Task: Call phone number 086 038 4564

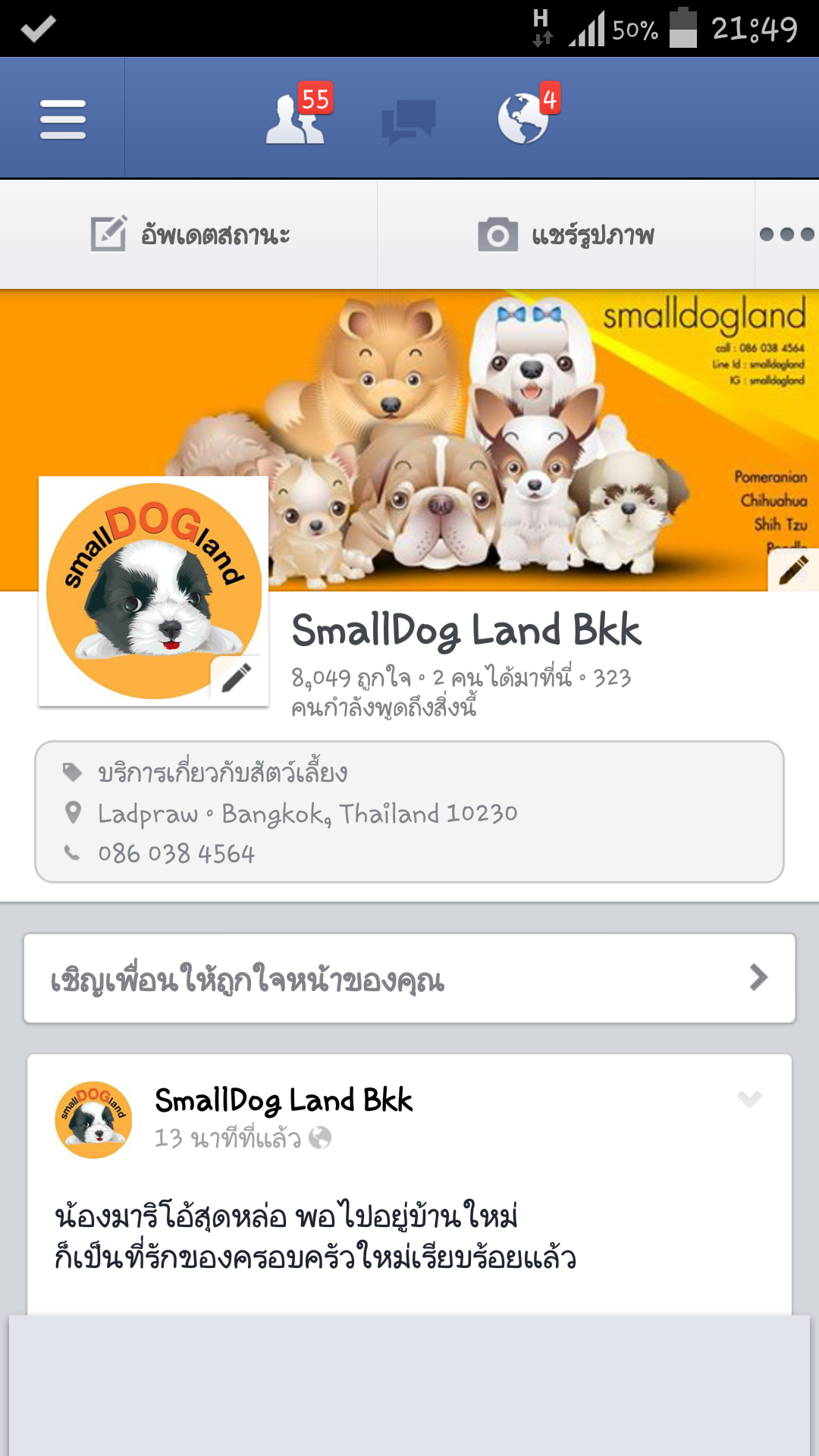Action: pyautogui.click(x=176, y=854)
